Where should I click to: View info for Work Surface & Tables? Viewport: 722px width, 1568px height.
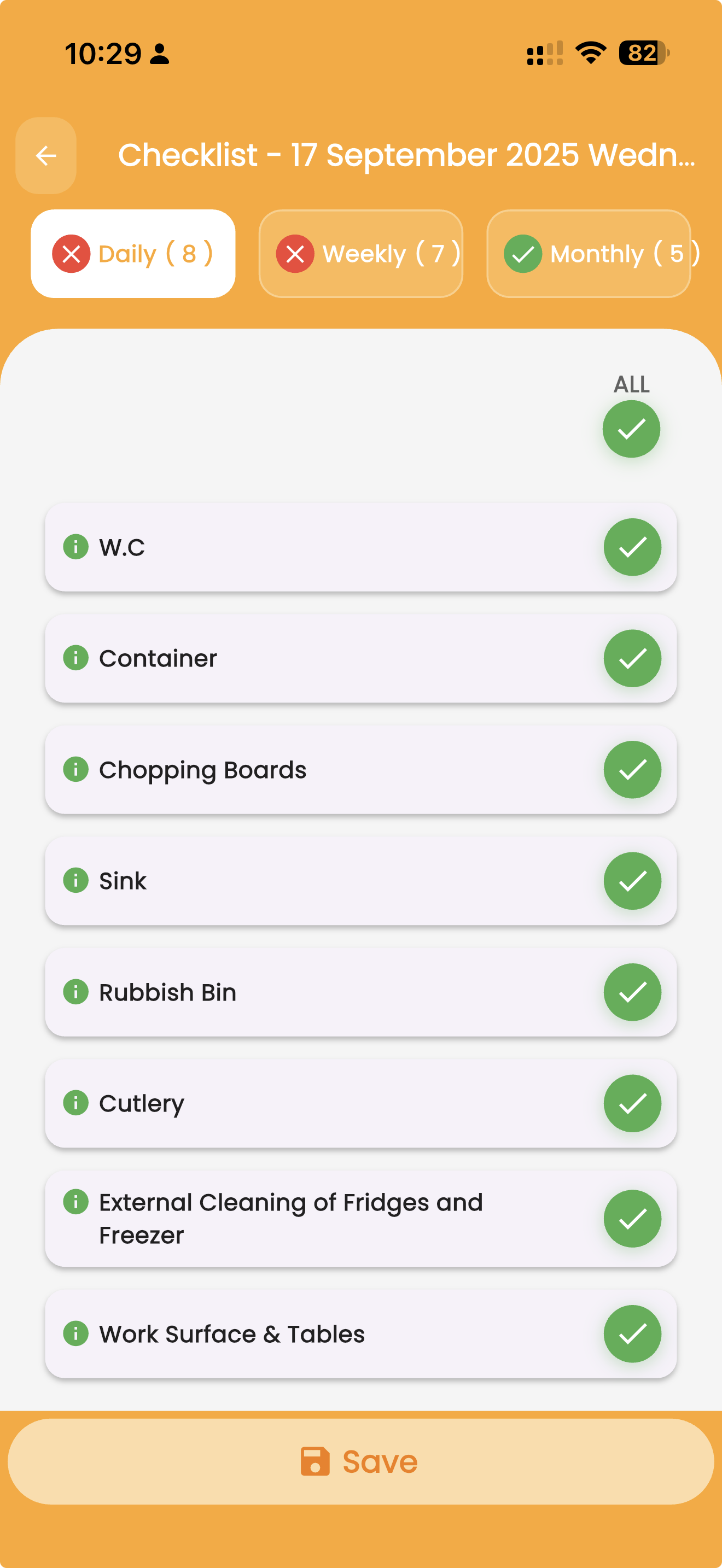[75, 1333]
